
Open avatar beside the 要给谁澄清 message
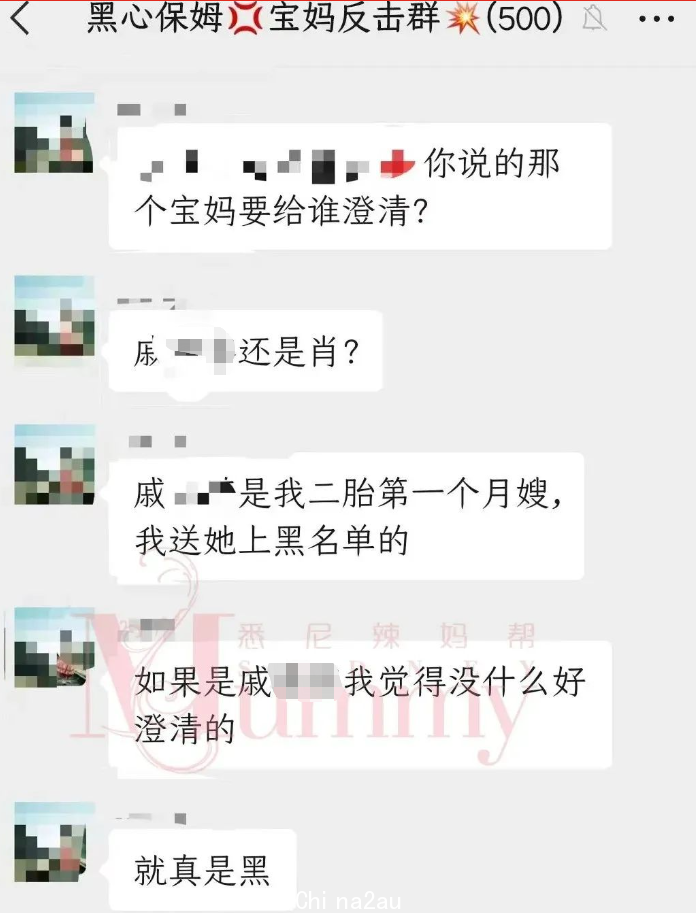pos(54,134)
